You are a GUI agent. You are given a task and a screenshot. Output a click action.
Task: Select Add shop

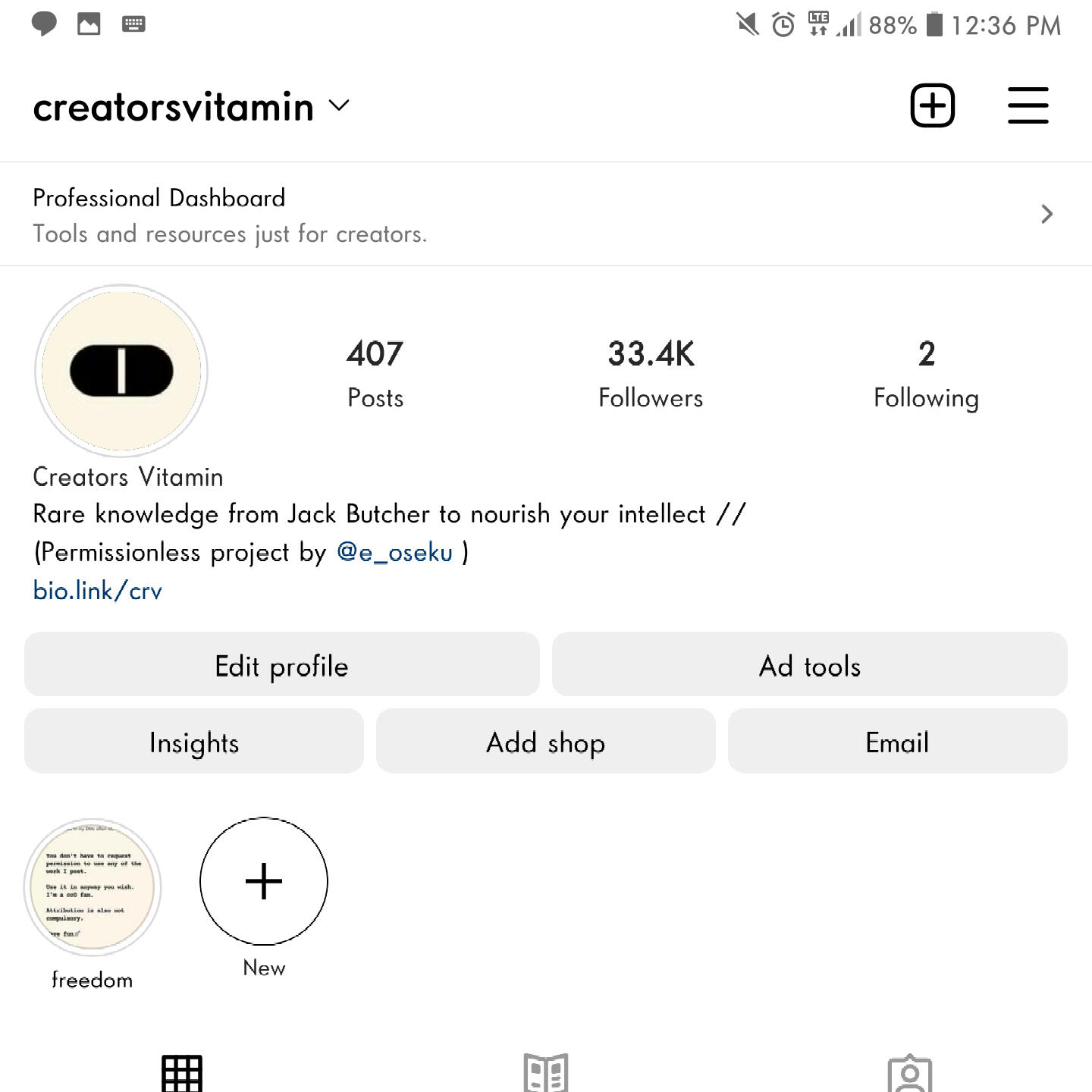(545, 742)
